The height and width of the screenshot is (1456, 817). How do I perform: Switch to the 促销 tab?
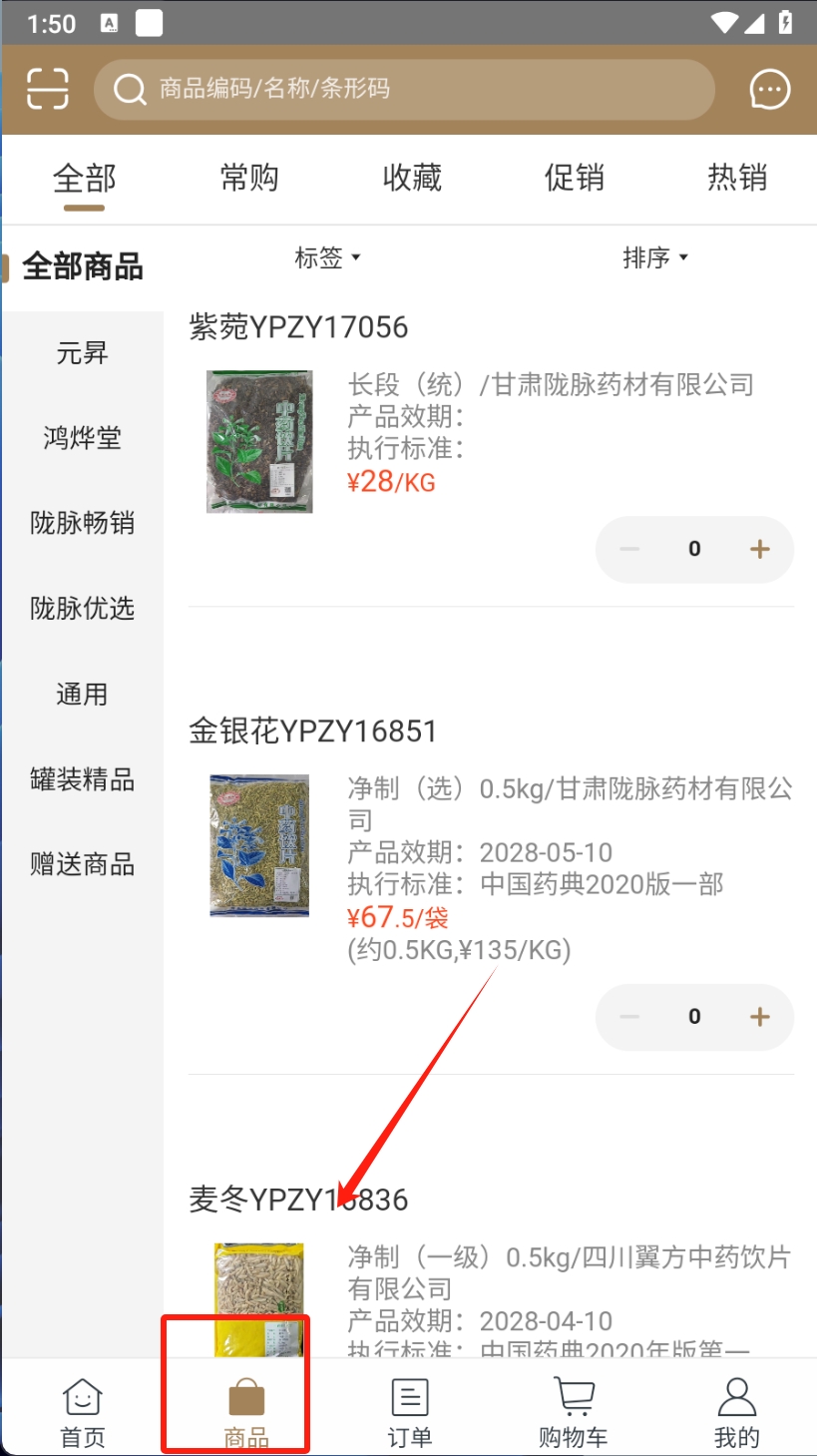pos(574,179)
